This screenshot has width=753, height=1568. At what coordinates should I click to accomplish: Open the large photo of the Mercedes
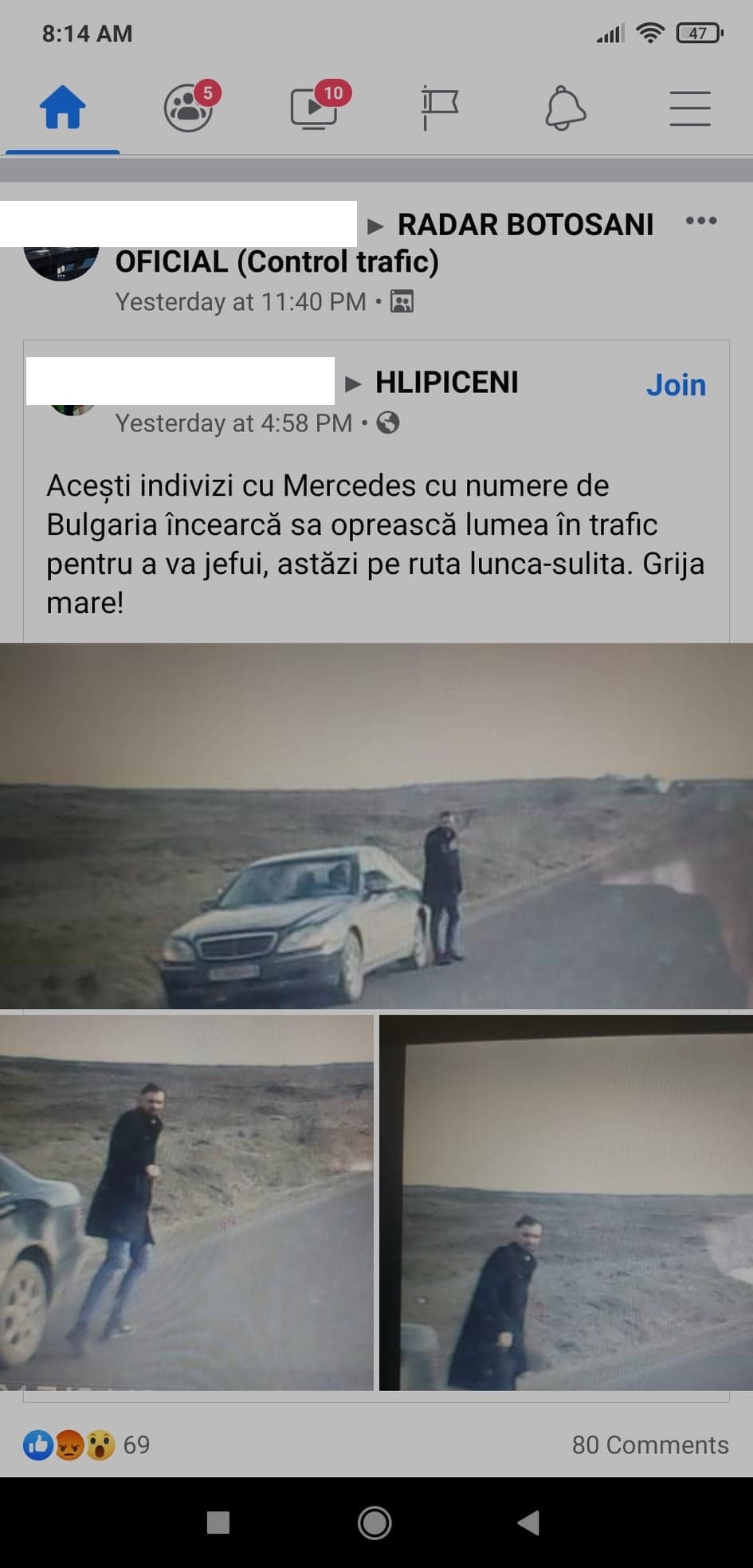tap(376, 826)
